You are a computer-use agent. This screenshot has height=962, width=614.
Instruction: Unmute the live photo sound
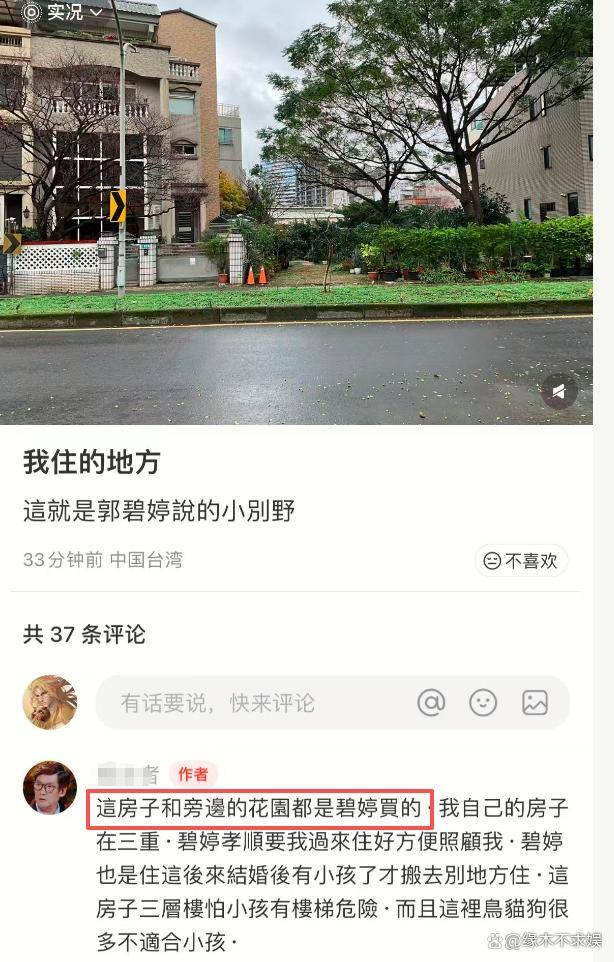click(x=559, y=391)
